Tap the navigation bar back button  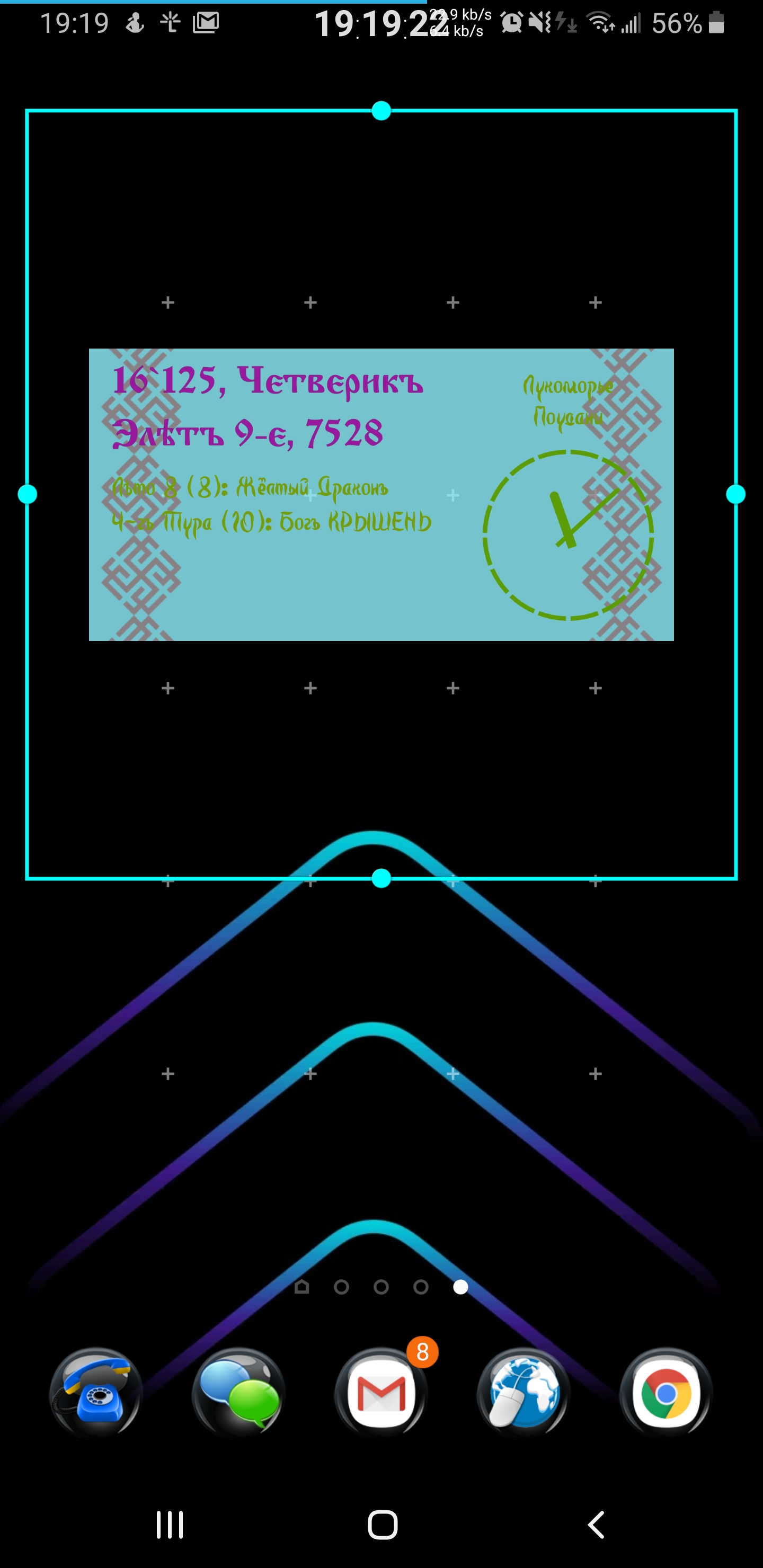tap(596, 1525)
